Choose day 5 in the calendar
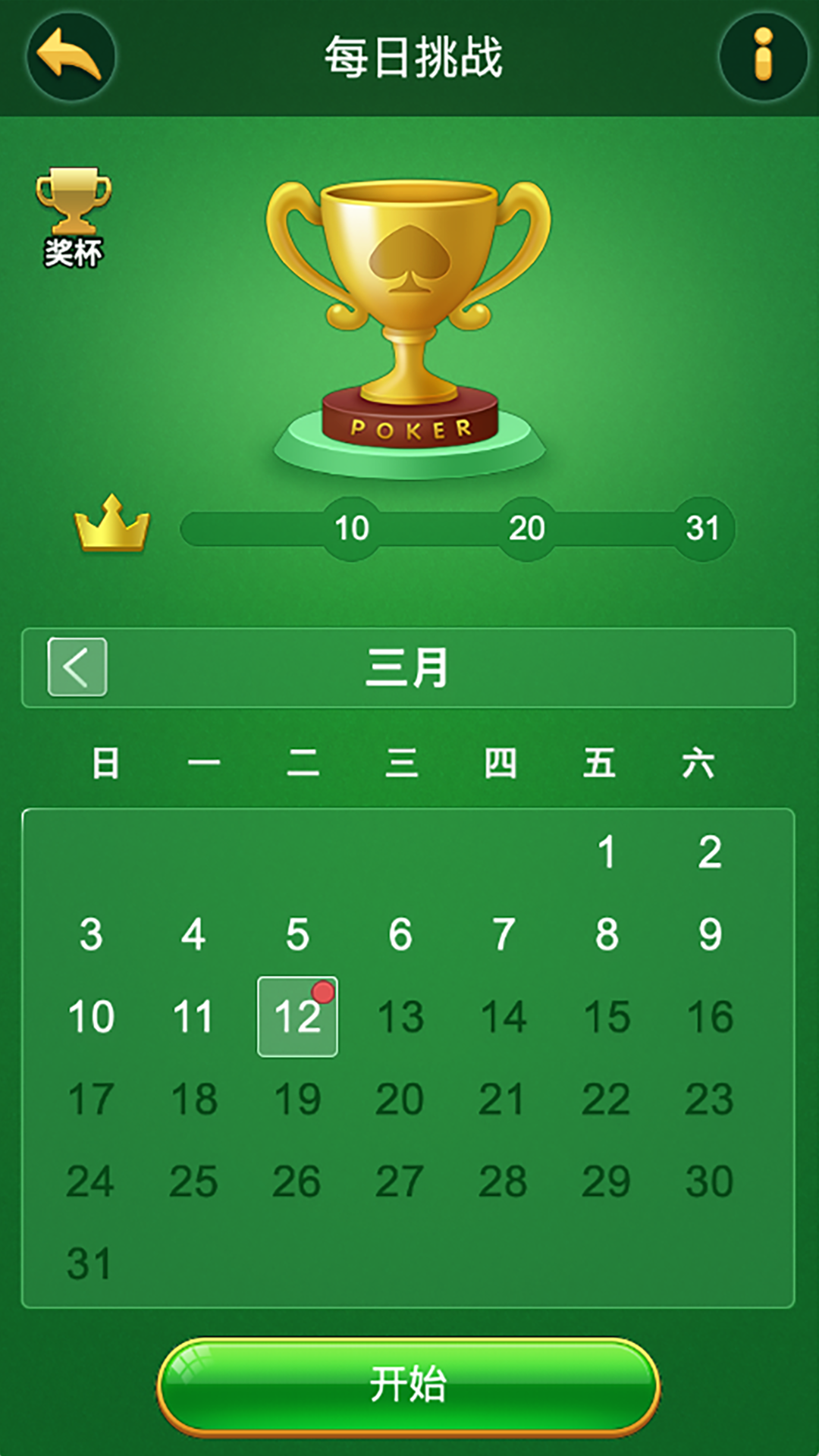The width and height of the screenshot is (819, 1456). tap(297, 934)
